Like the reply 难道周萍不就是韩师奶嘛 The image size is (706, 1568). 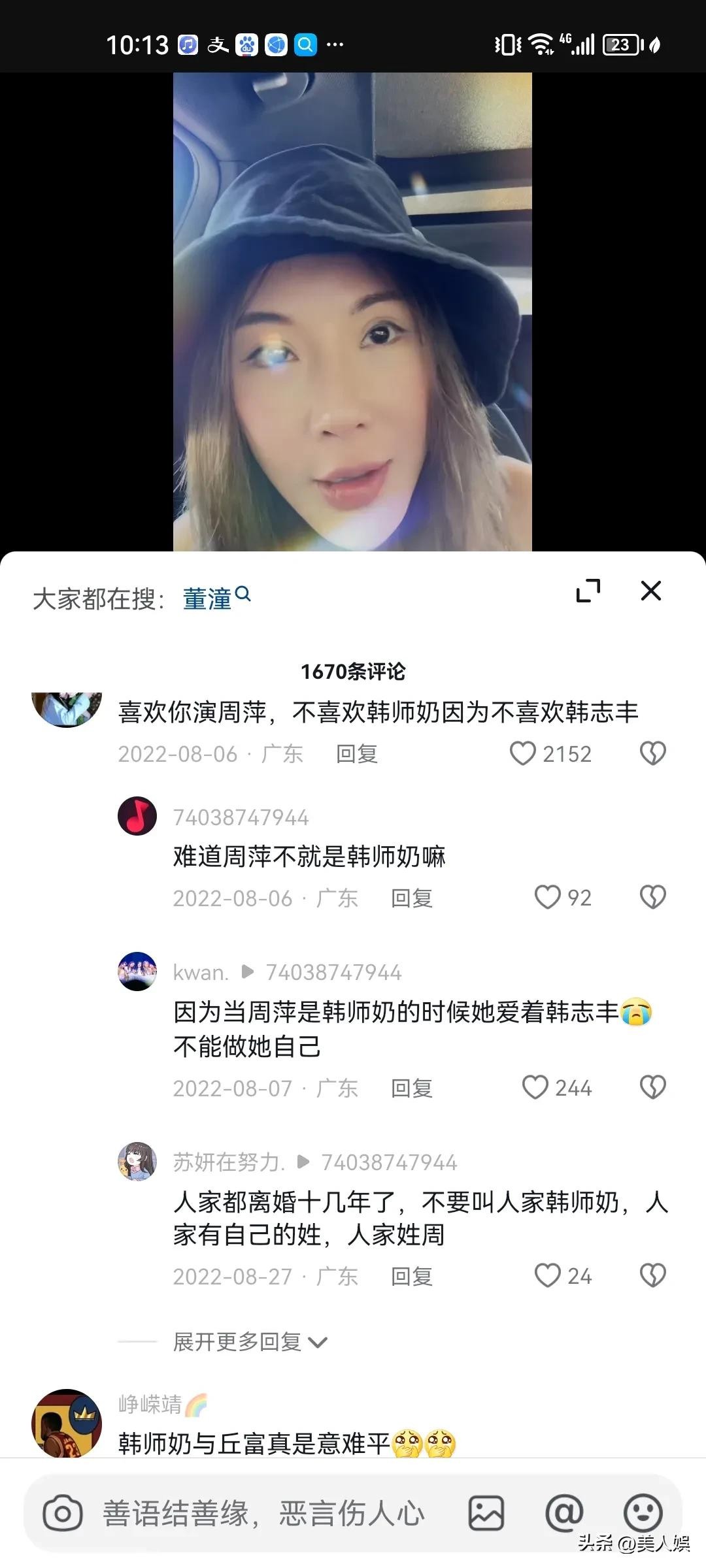click(x=548, y=898)
